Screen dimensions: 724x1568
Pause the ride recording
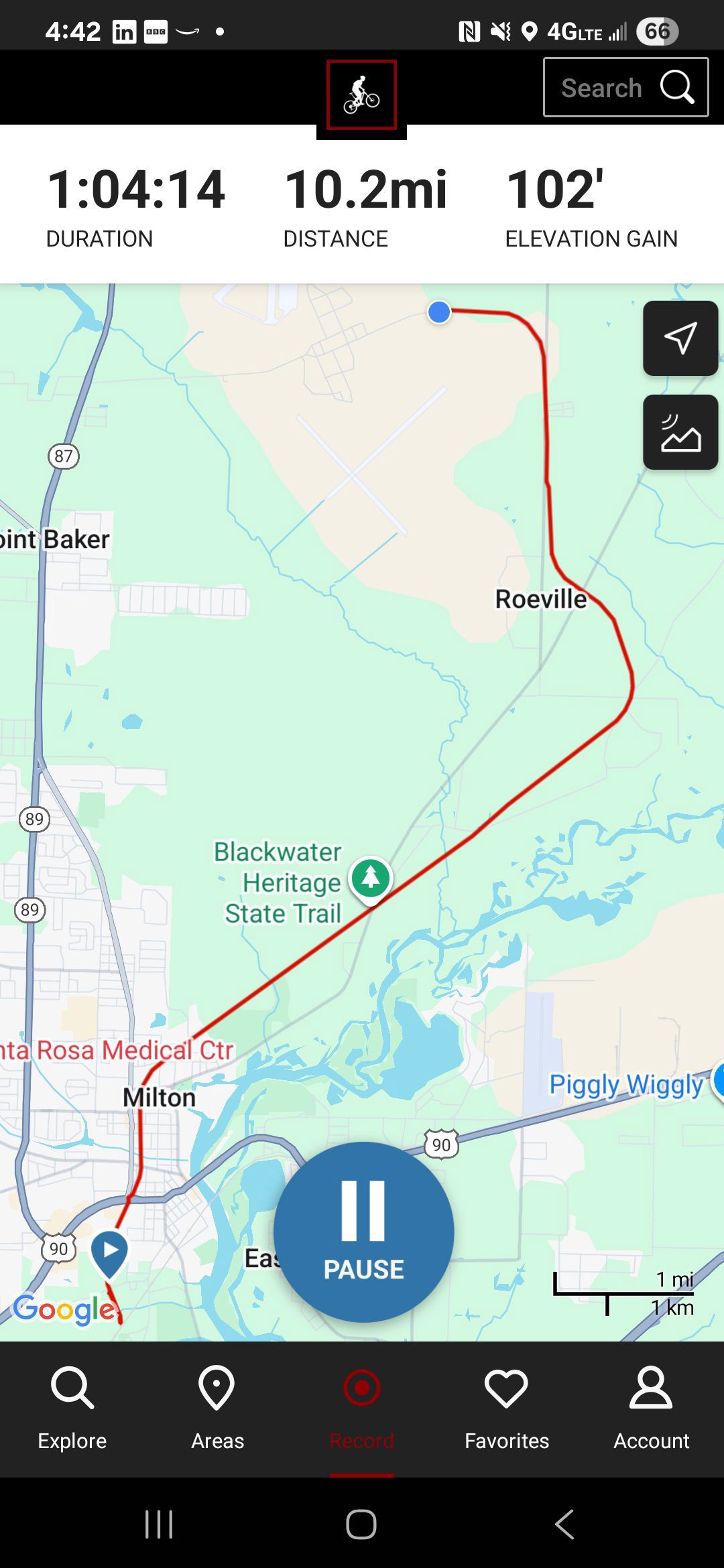tap(363, 1232)
